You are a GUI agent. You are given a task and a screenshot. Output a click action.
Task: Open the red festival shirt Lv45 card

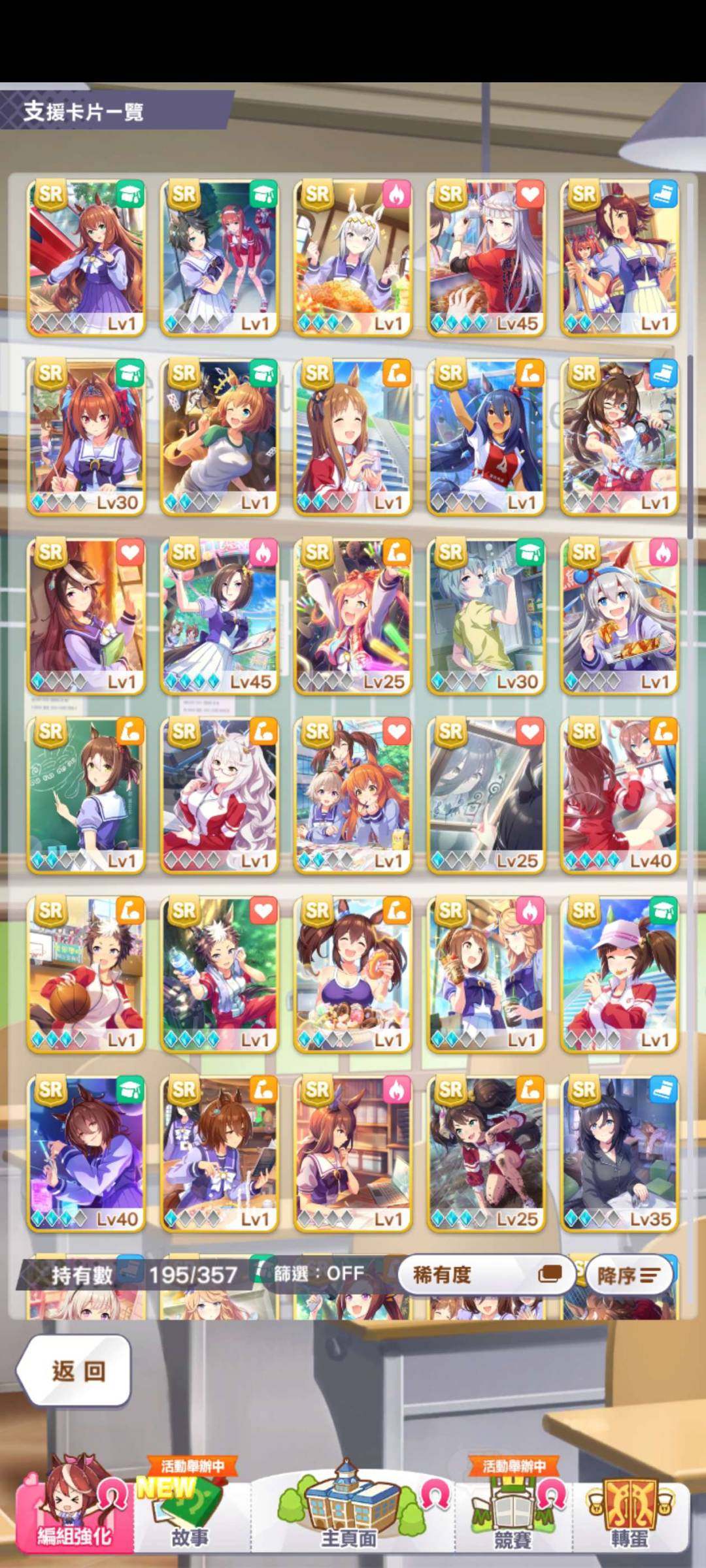(486, 257)
